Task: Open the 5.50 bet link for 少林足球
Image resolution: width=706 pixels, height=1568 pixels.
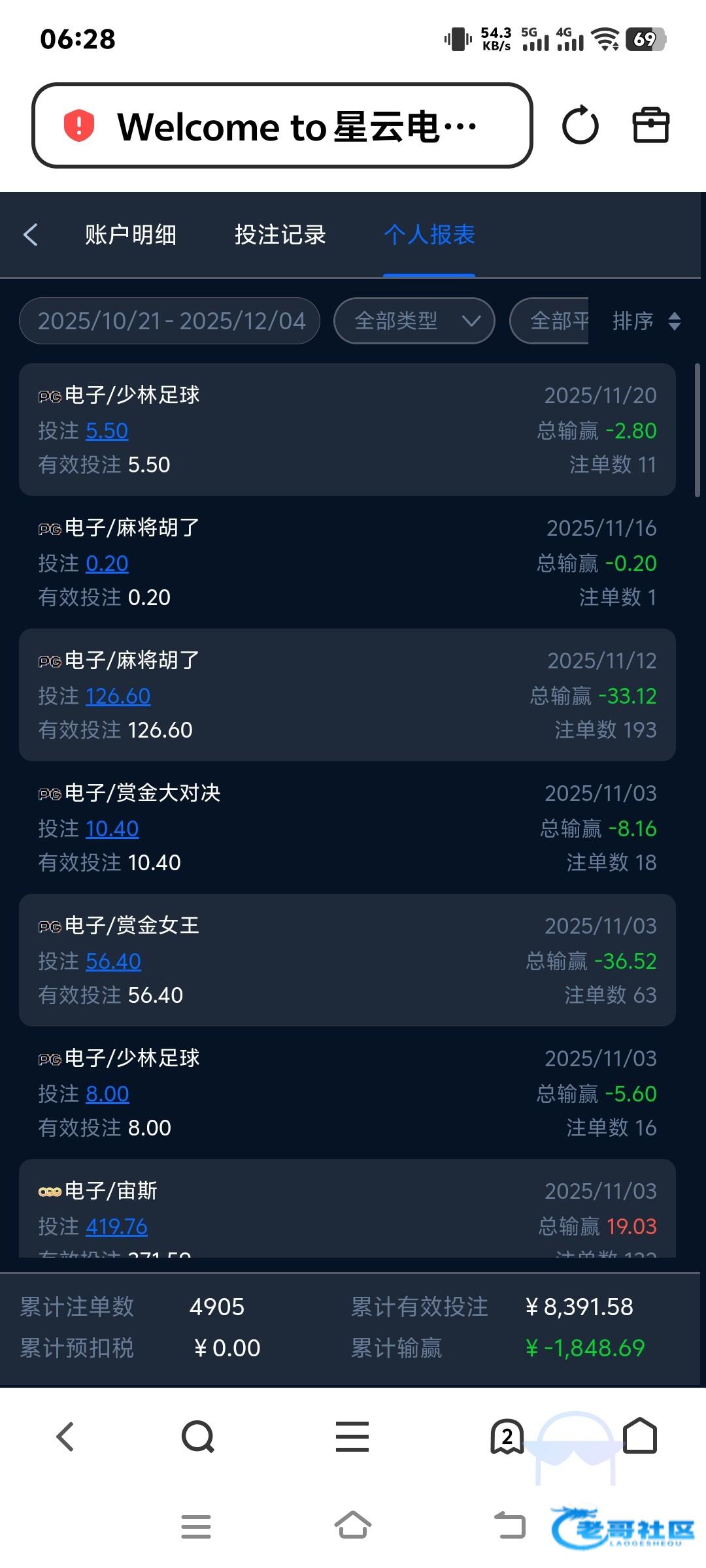Action: point(107,431)
